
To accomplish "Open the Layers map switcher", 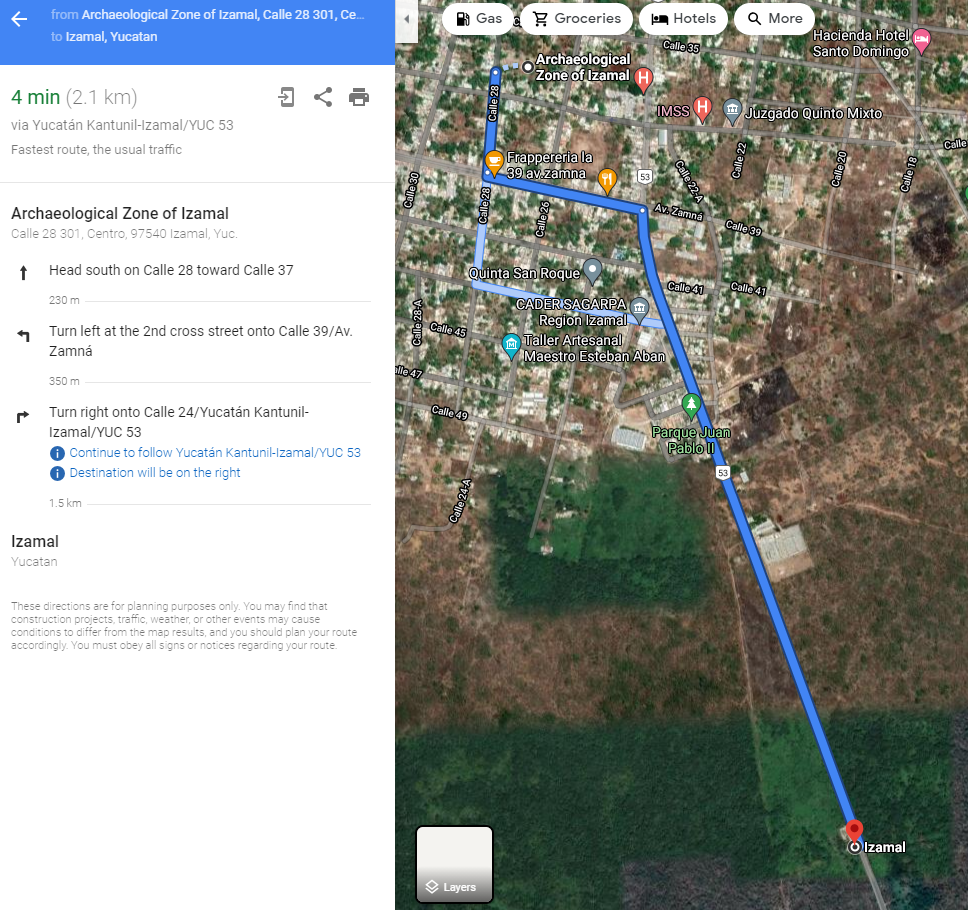I will pyautogui.click(x=454, y=863).
